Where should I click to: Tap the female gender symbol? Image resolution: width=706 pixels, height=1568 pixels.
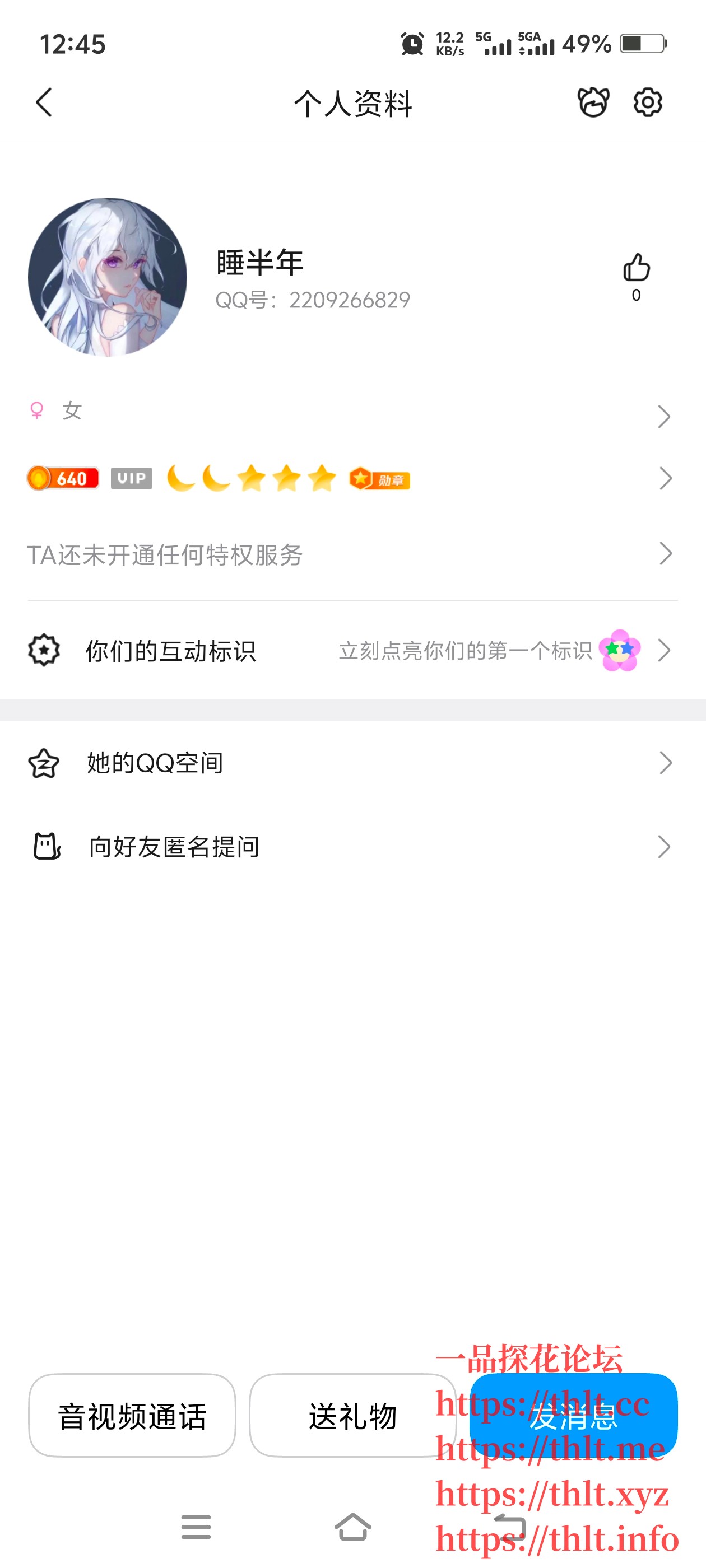(x=36, y=412)
